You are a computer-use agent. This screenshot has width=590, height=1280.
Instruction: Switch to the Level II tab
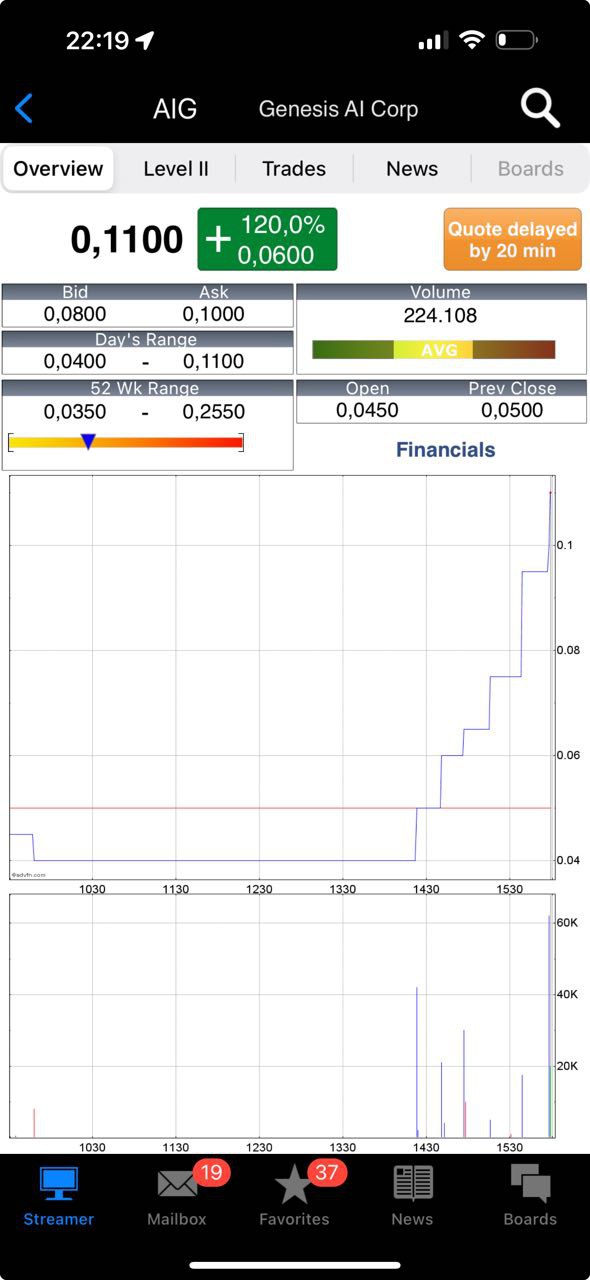pyautogui.click(x=176, y=168)
